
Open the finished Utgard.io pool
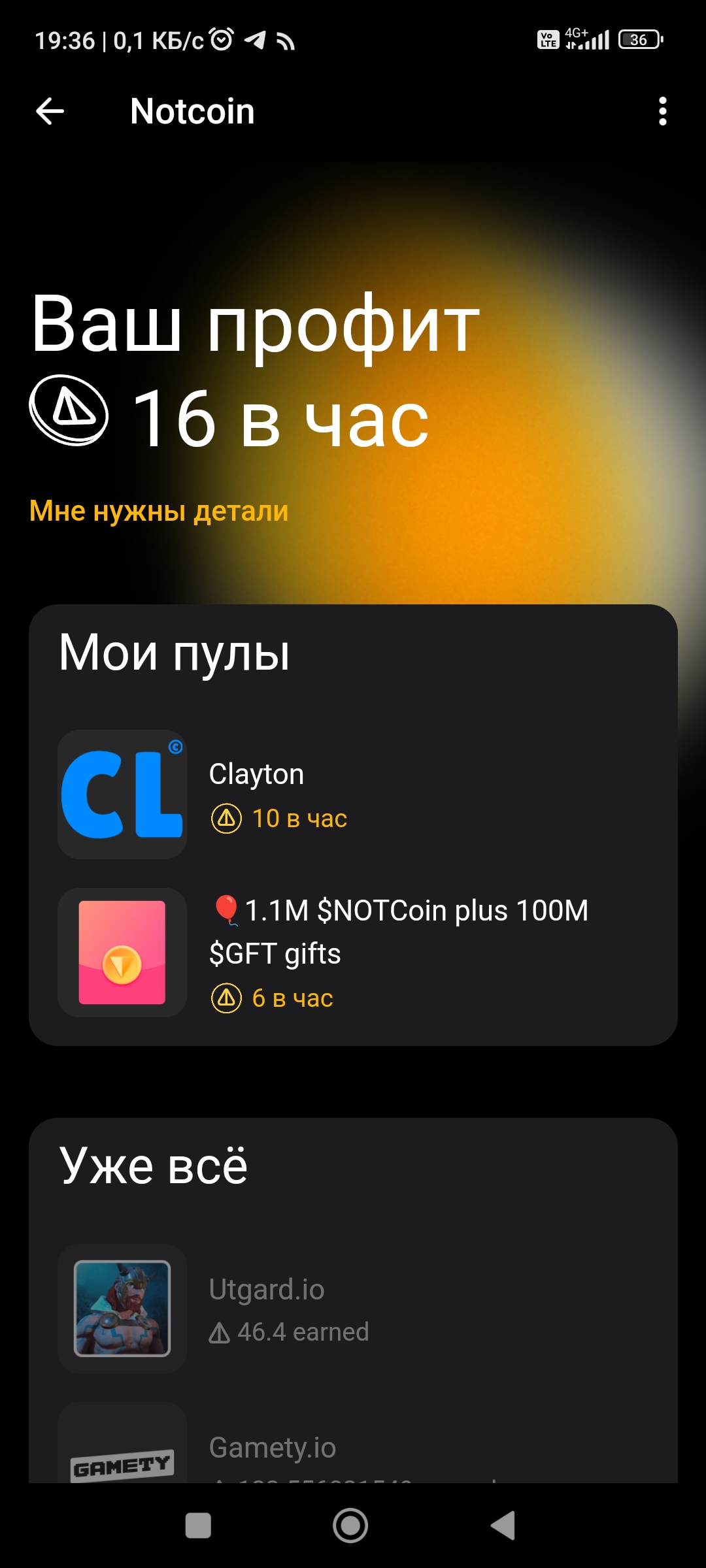pyautogui.click(x=353, y=1309)
